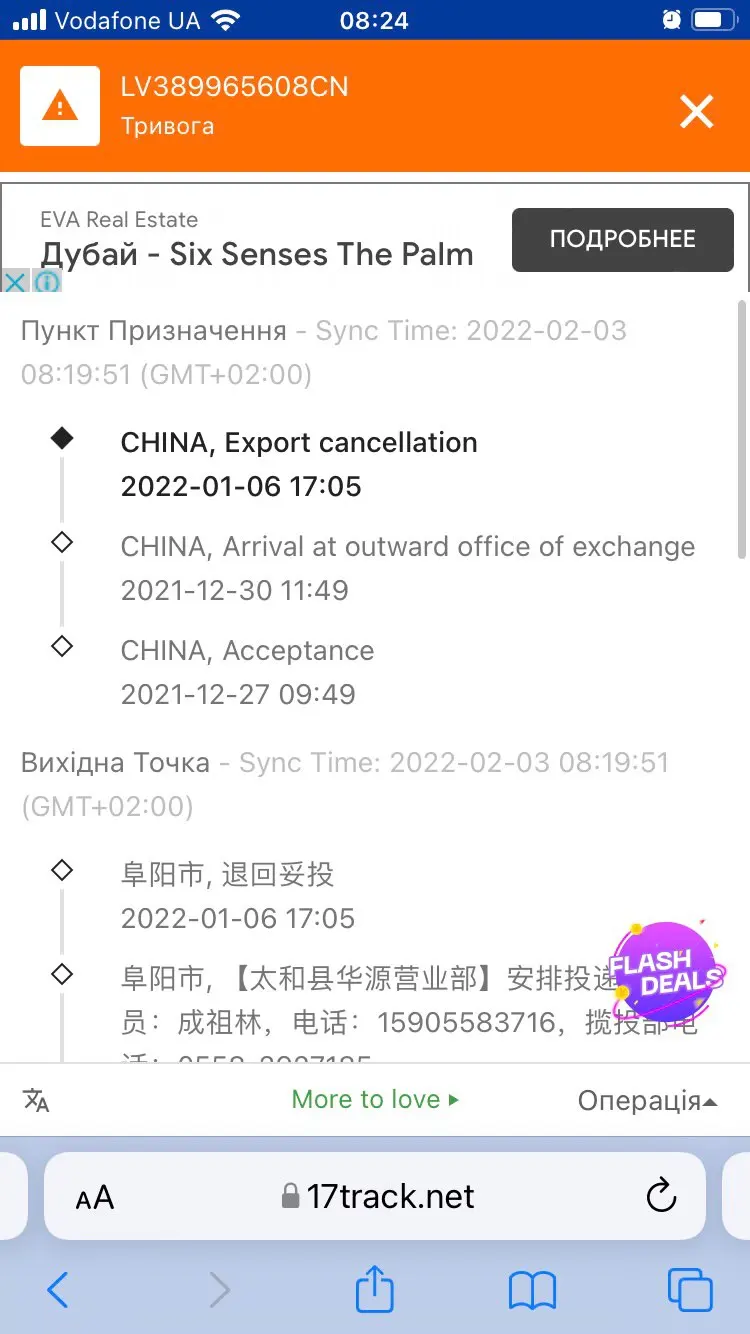The width and height of the screenshot is (750, 1334).
Task: Tap the 17track.net address bar
Action: 380,1197
